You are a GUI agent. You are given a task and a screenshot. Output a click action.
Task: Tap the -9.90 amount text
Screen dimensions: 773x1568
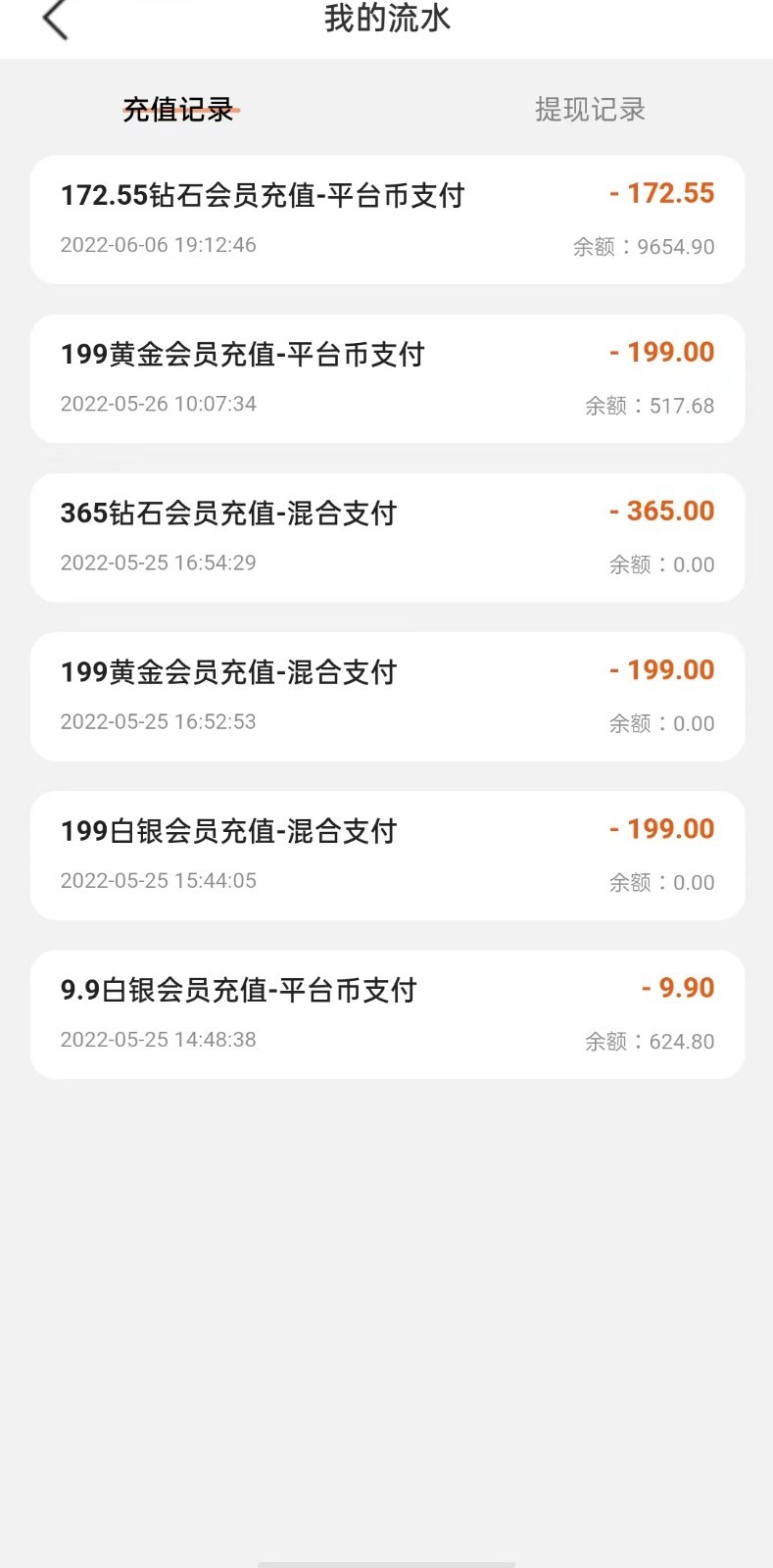pyautogui.click(x=678, y=987)
